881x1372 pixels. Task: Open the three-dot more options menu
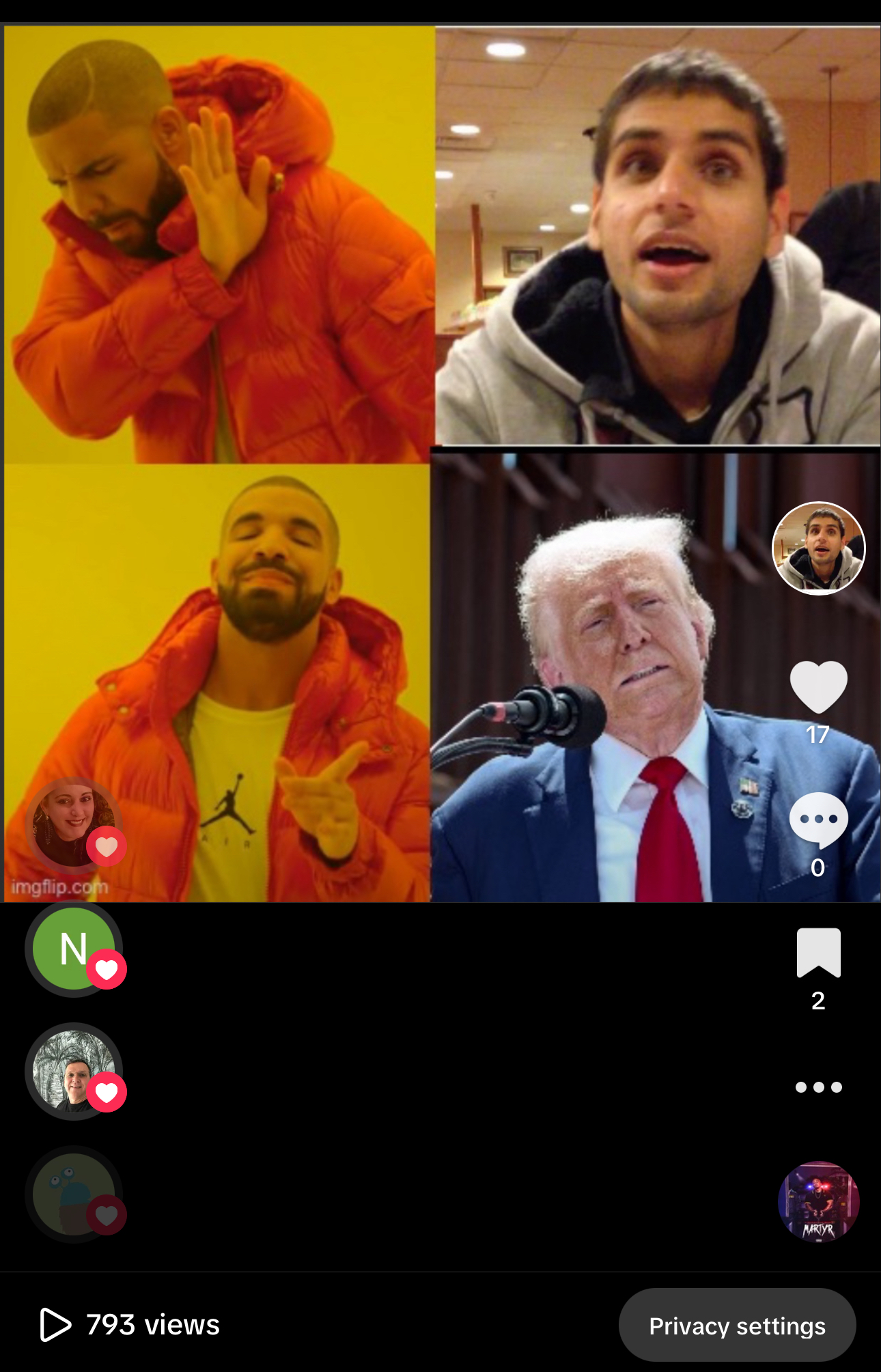818,1087
